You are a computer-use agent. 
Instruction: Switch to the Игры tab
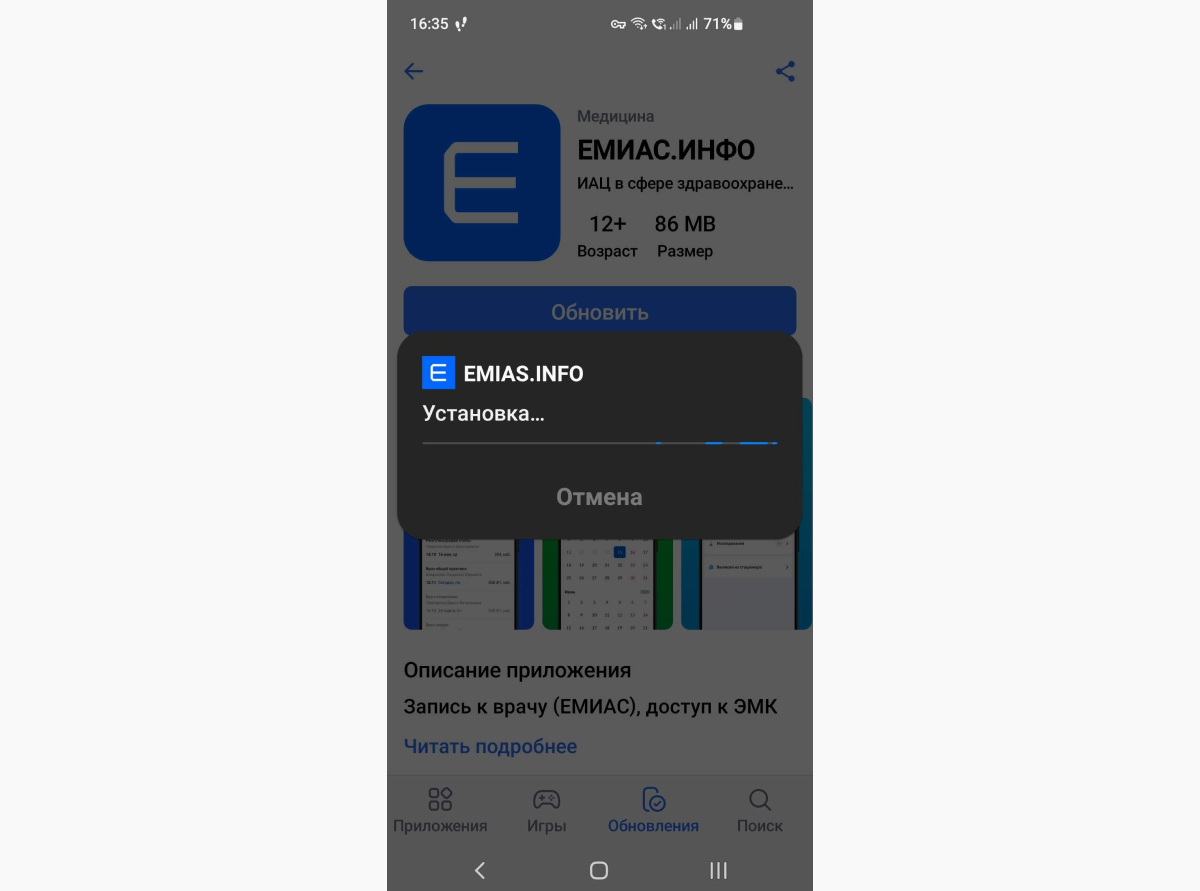546,811
